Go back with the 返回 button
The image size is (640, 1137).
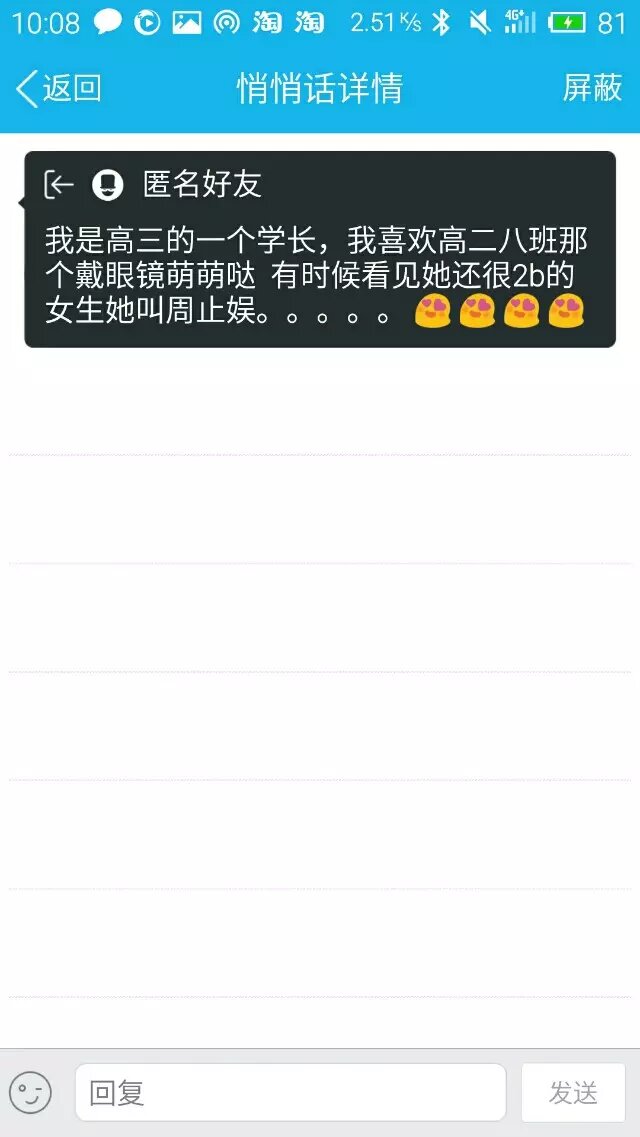click(x=58, y=89)
